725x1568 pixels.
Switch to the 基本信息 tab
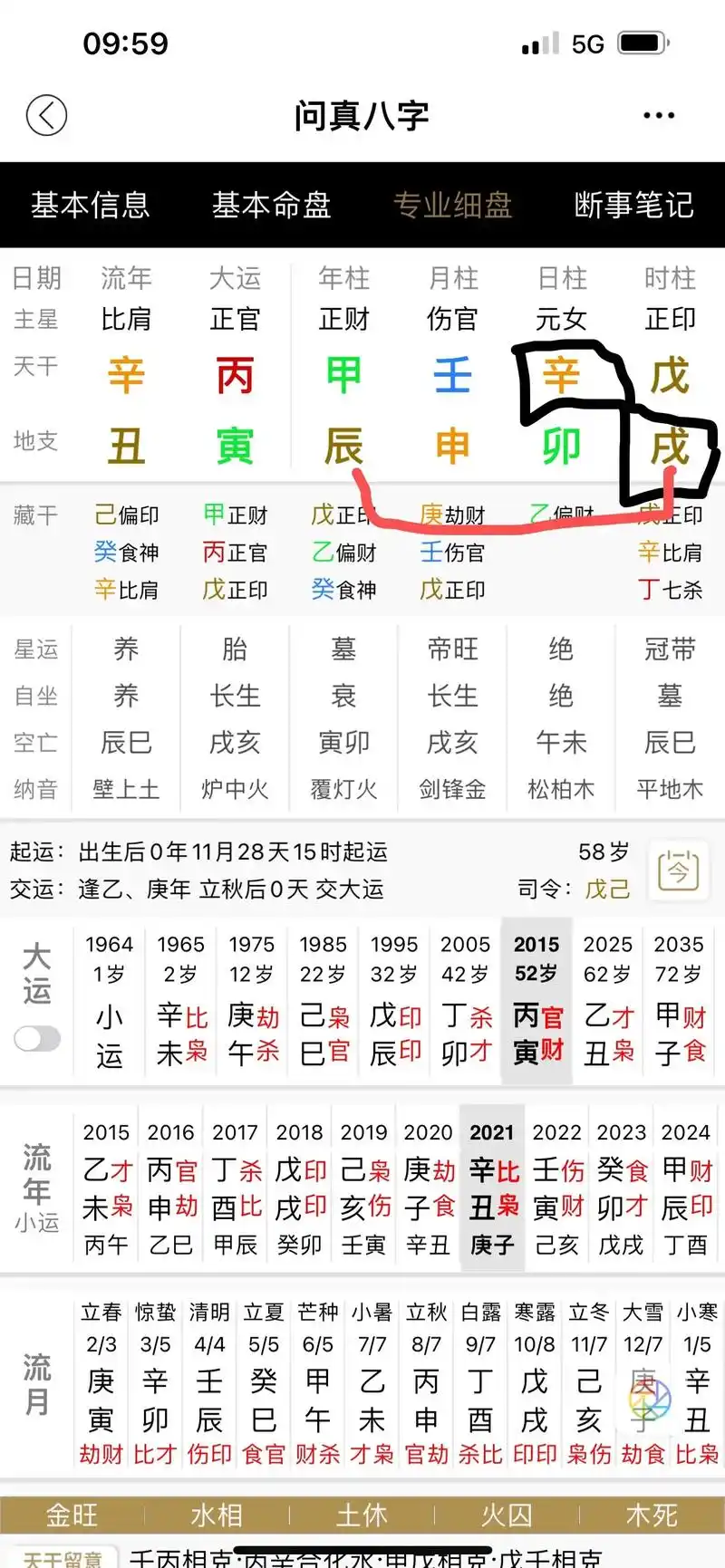tap(90, 206)
